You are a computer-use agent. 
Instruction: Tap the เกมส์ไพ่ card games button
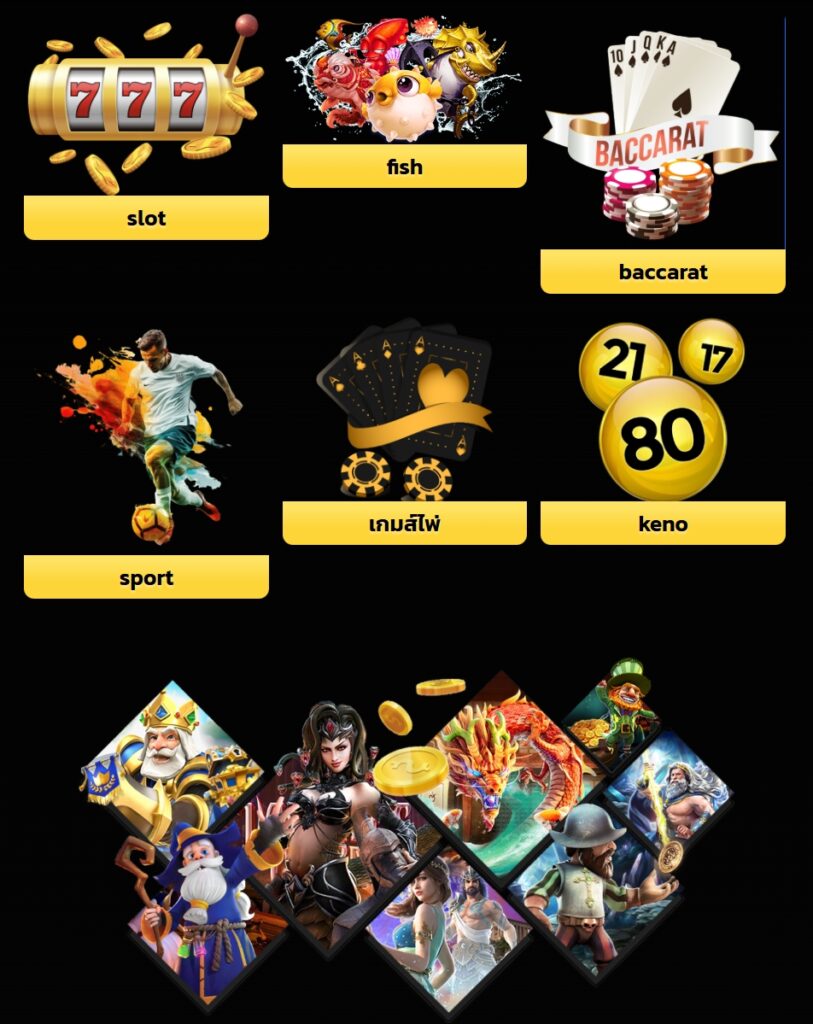(404, 523)
